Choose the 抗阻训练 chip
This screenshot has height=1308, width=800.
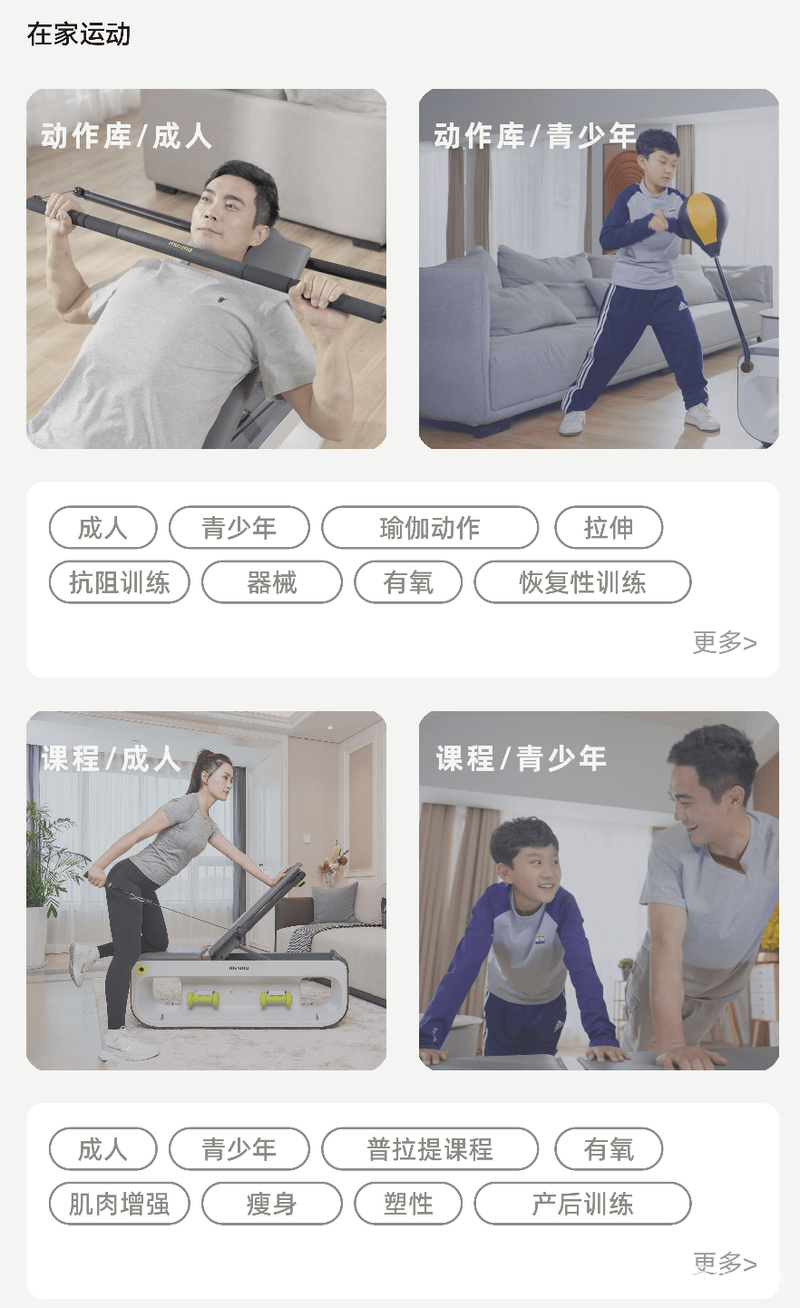[119, 582]
